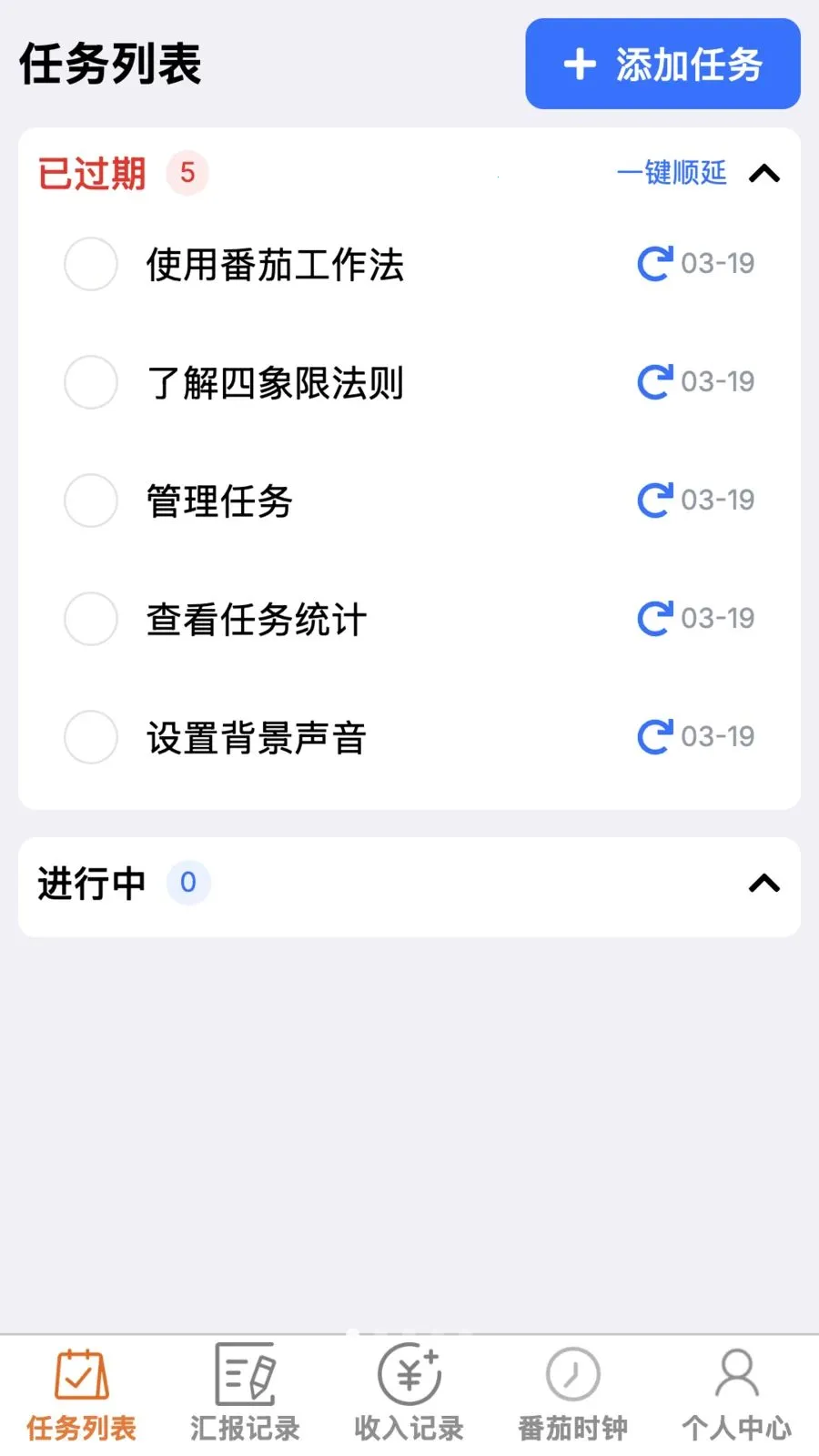Tick the circle beside 设置背景声音
This screenshot has width=819, height=1456.
pyautogui.click(x=90, y=737)
